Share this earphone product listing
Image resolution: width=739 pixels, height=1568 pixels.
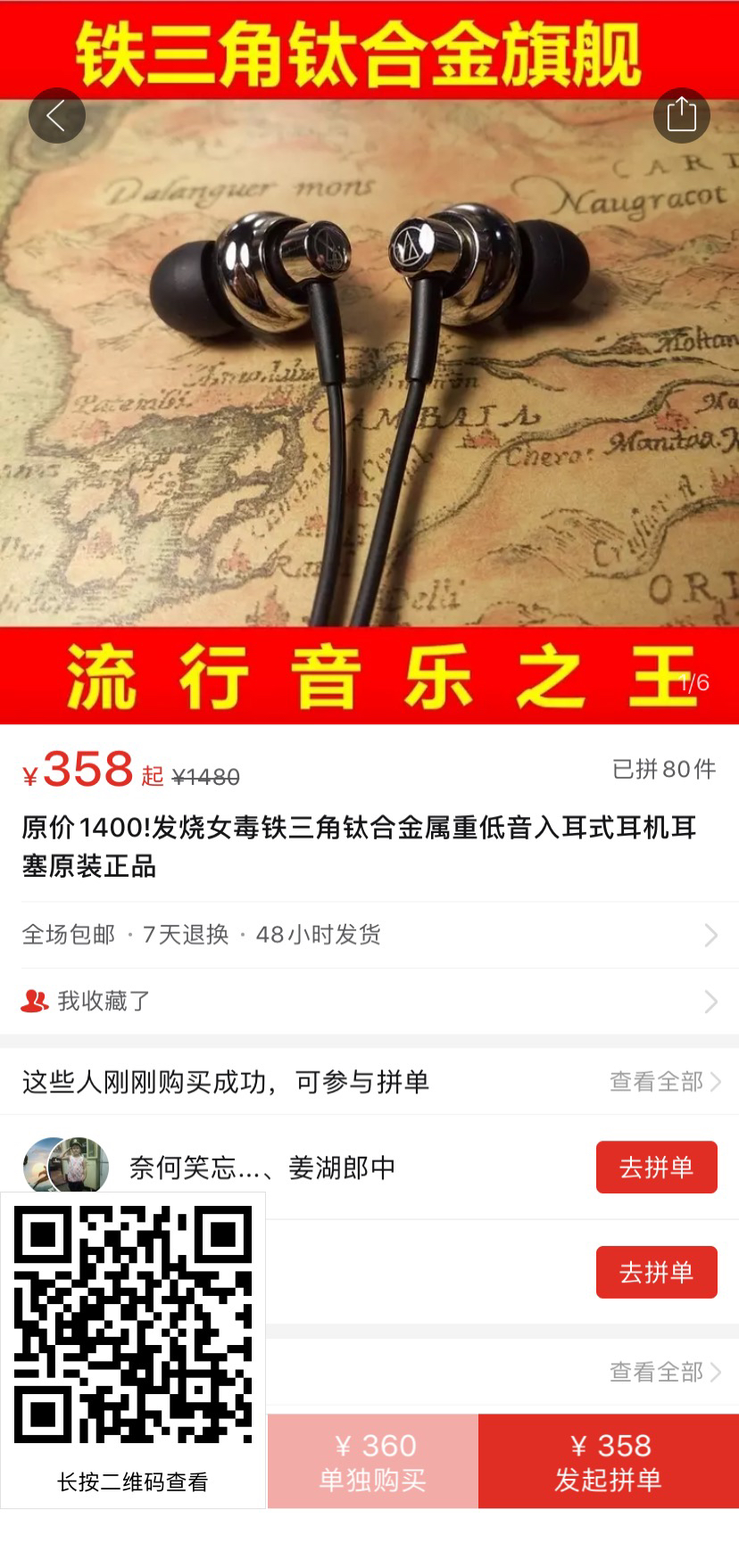coord(681,115)
